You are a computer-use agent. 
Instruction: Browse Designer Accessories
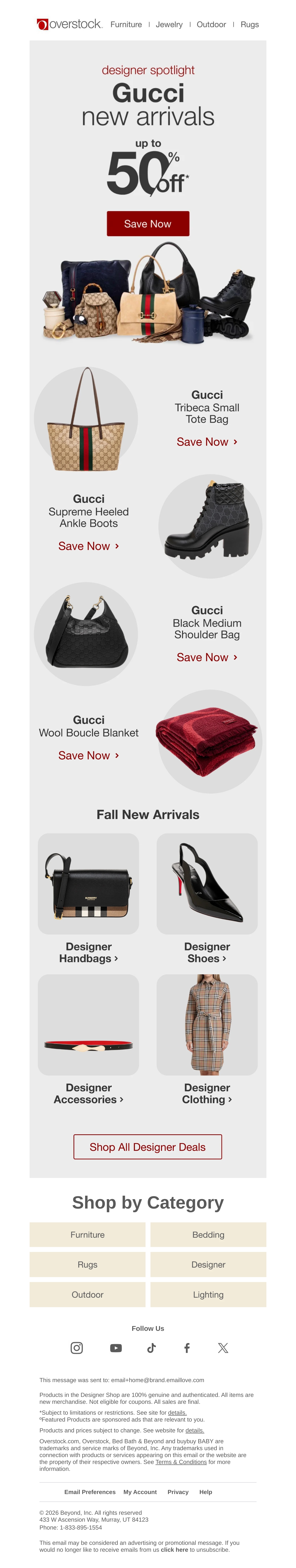click(89, 1093)
